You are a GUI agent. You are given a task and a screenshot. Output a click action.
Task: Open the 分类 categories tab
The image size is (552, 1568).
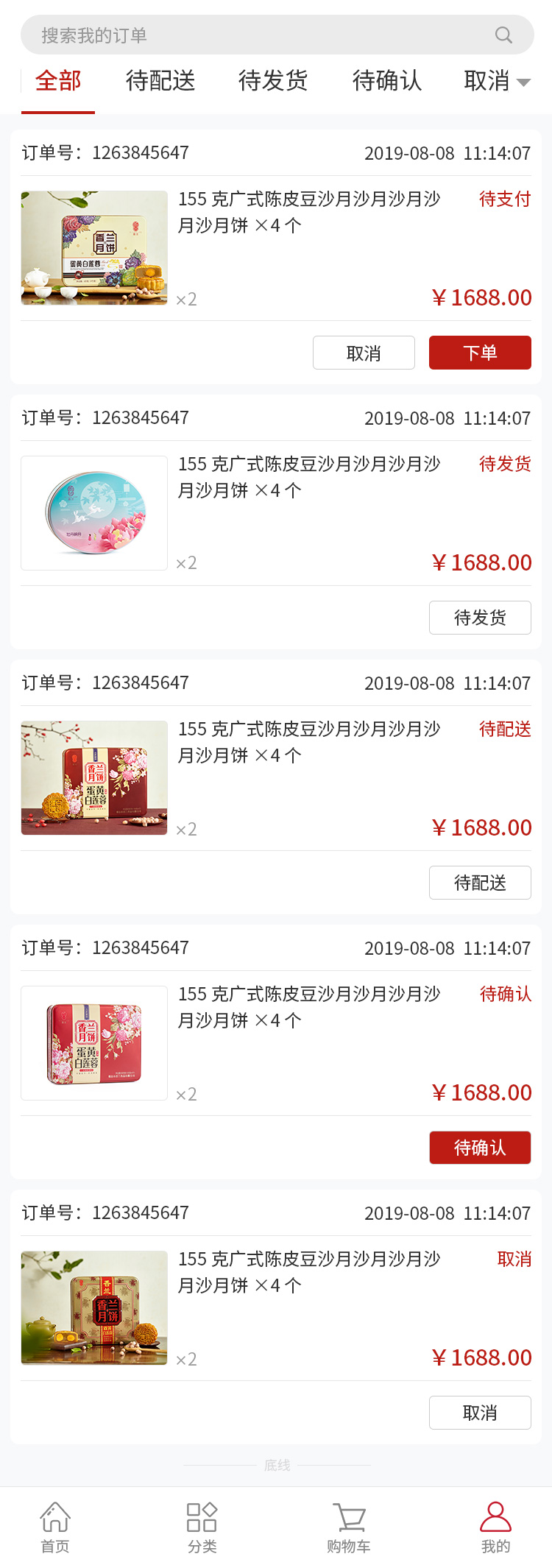click(x=202, y=1527)
